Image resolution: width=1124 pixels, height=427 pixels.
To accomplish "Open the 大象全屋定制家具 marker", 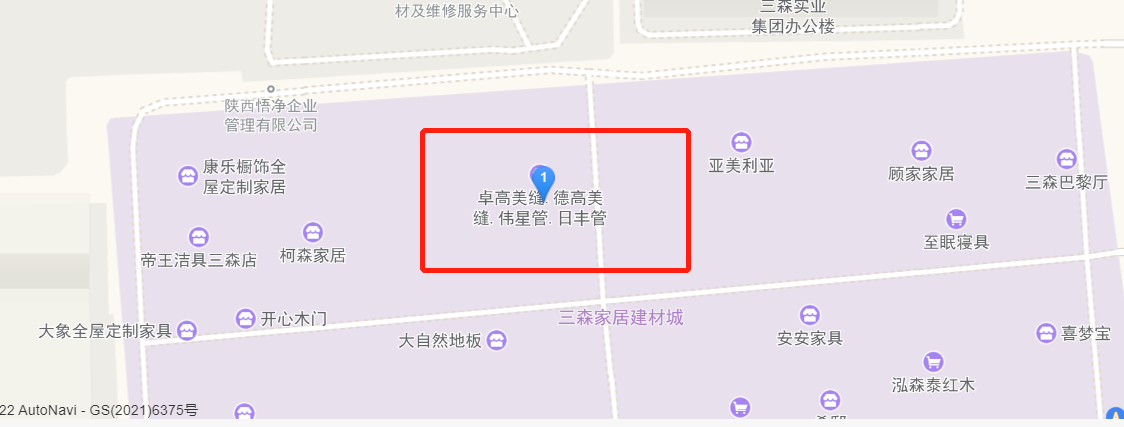I will click(x=187, y=330).
